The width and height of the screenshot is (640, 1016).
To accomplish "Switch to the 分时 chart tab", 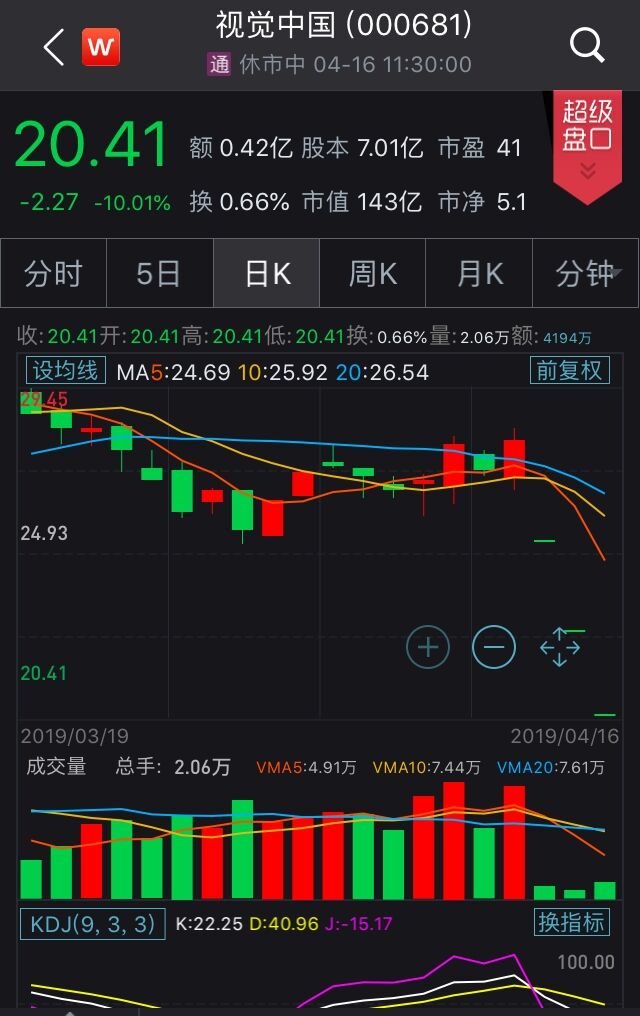I will click(x=53, y=273).
